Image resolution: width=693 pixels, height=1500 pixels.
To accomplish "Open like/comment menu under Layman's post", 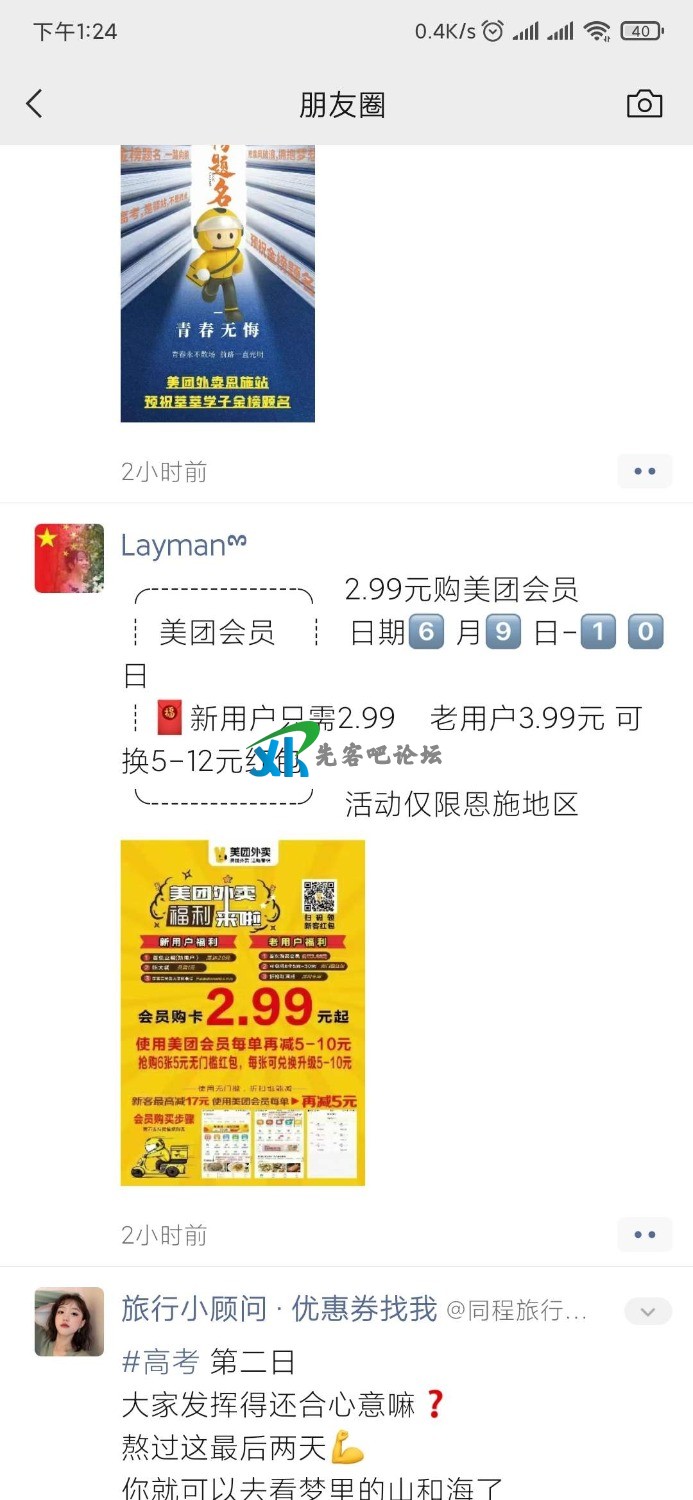I will coord(644,1235).
